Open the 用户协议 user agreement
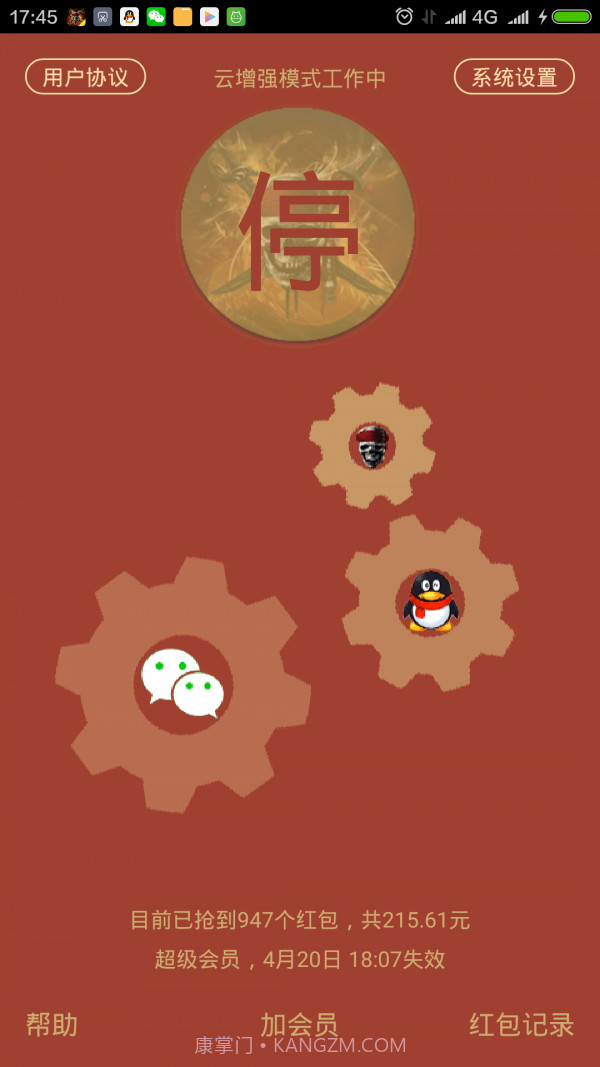600x1067 pixels. pos(86,77)
